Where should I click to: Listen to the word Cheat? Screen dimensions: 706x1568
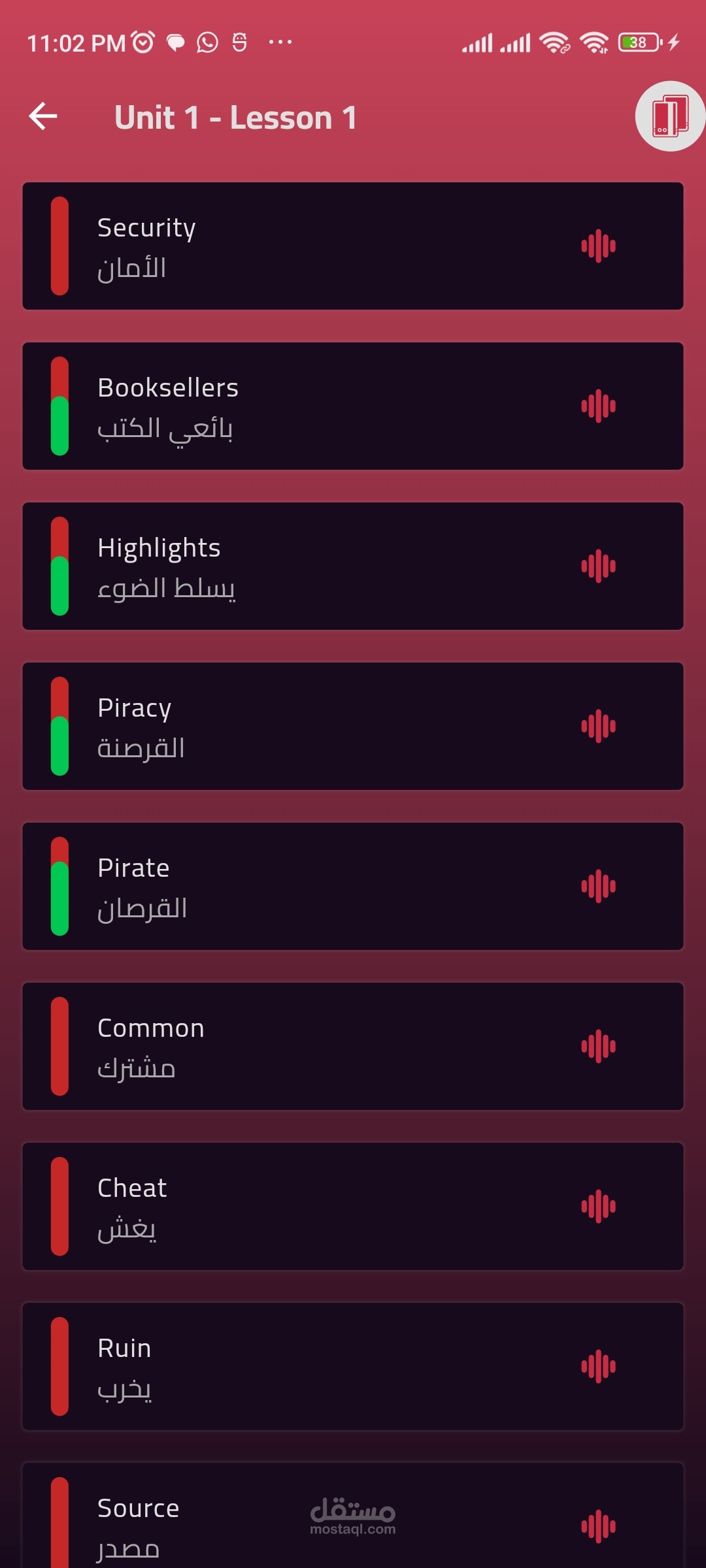598,1207
